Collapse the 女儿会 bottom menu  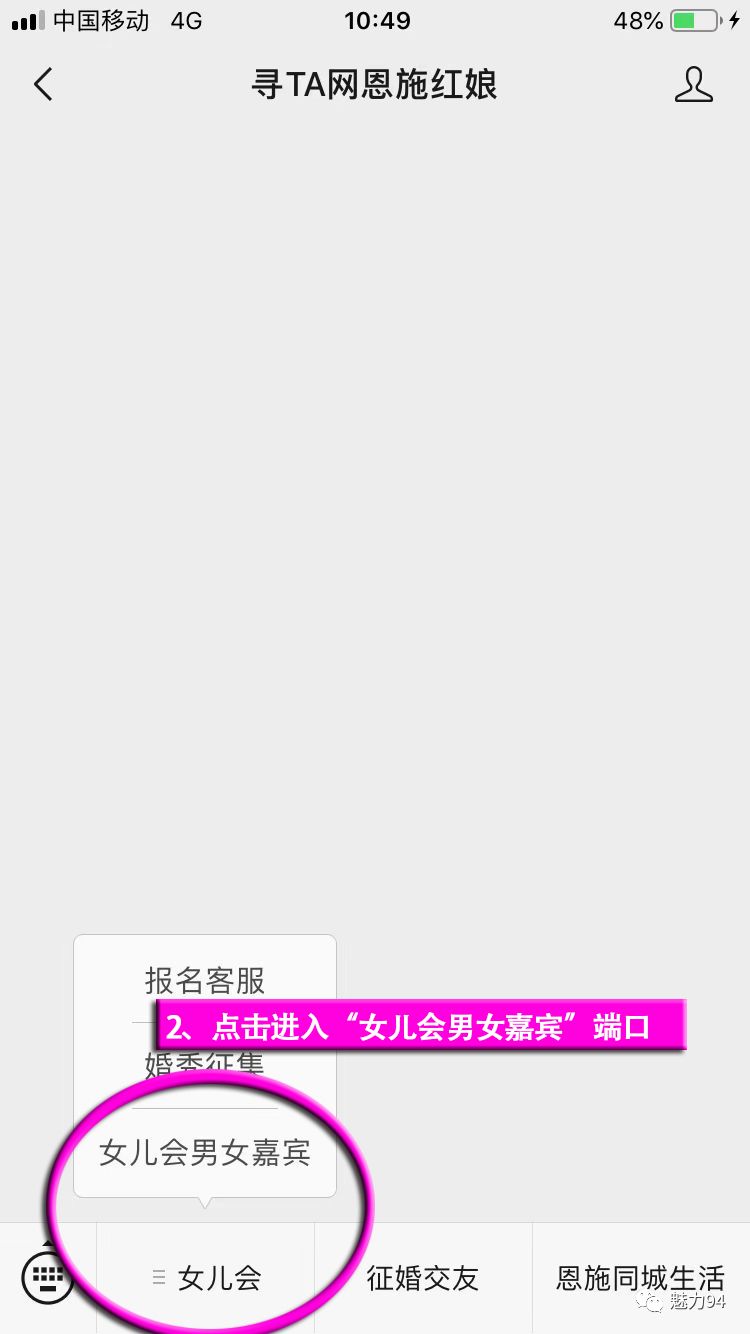(206, 1278)
